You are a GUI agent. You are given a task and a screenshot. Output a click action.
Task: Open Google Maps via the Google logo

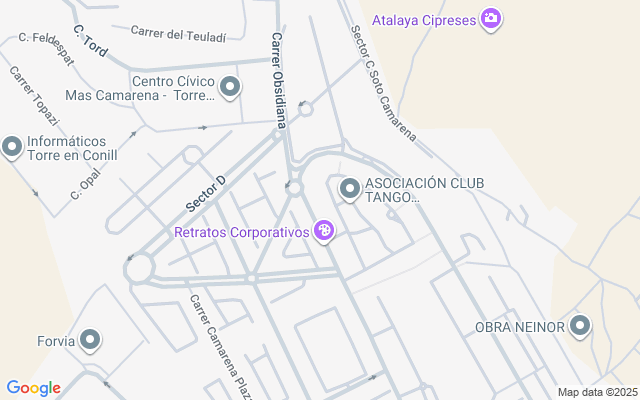point(33,388)
